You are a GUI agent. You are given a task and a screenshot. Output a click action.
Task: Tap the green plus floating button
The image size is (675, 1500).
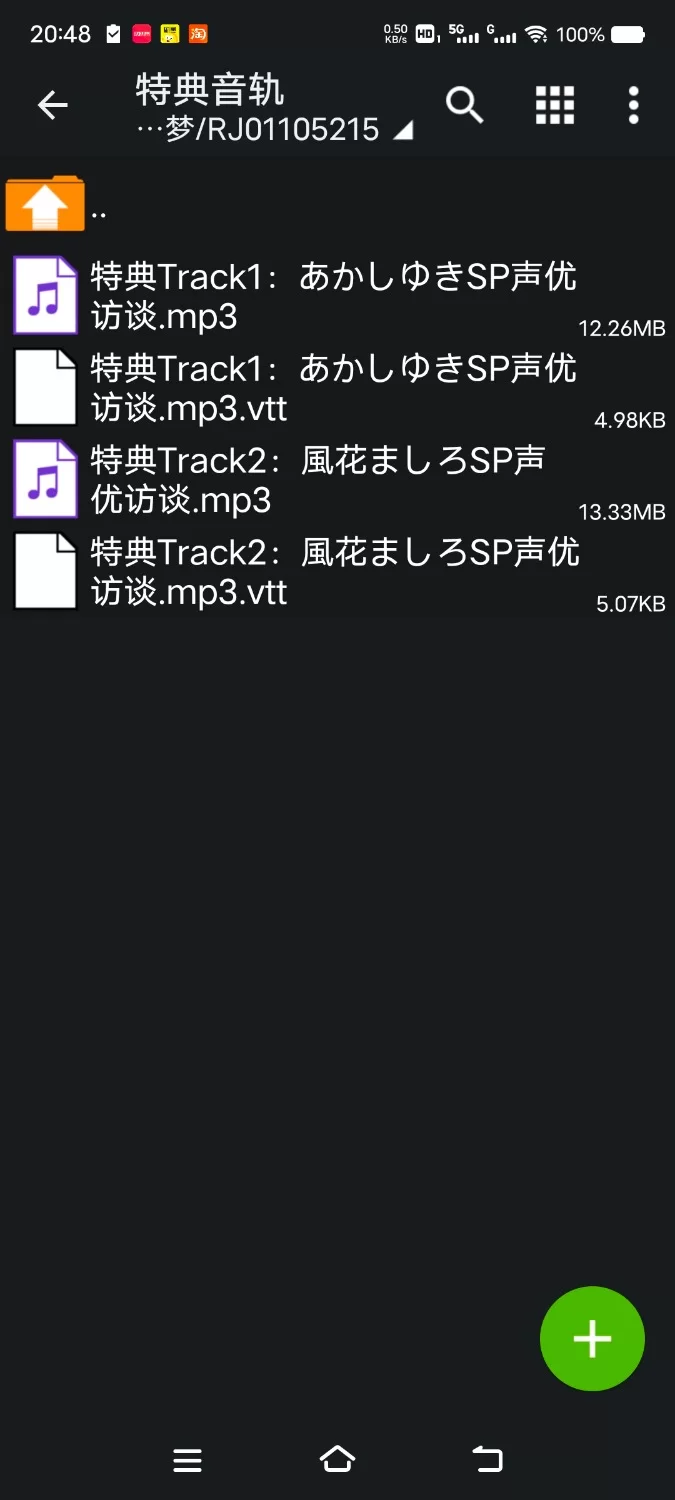click(592, 1338)
